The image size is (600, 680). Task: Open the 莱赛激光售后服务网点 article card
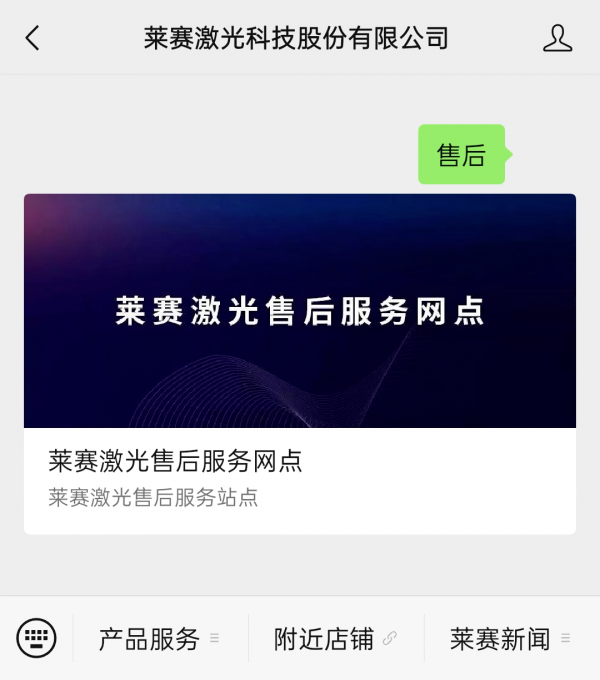[x=300, y=364]
